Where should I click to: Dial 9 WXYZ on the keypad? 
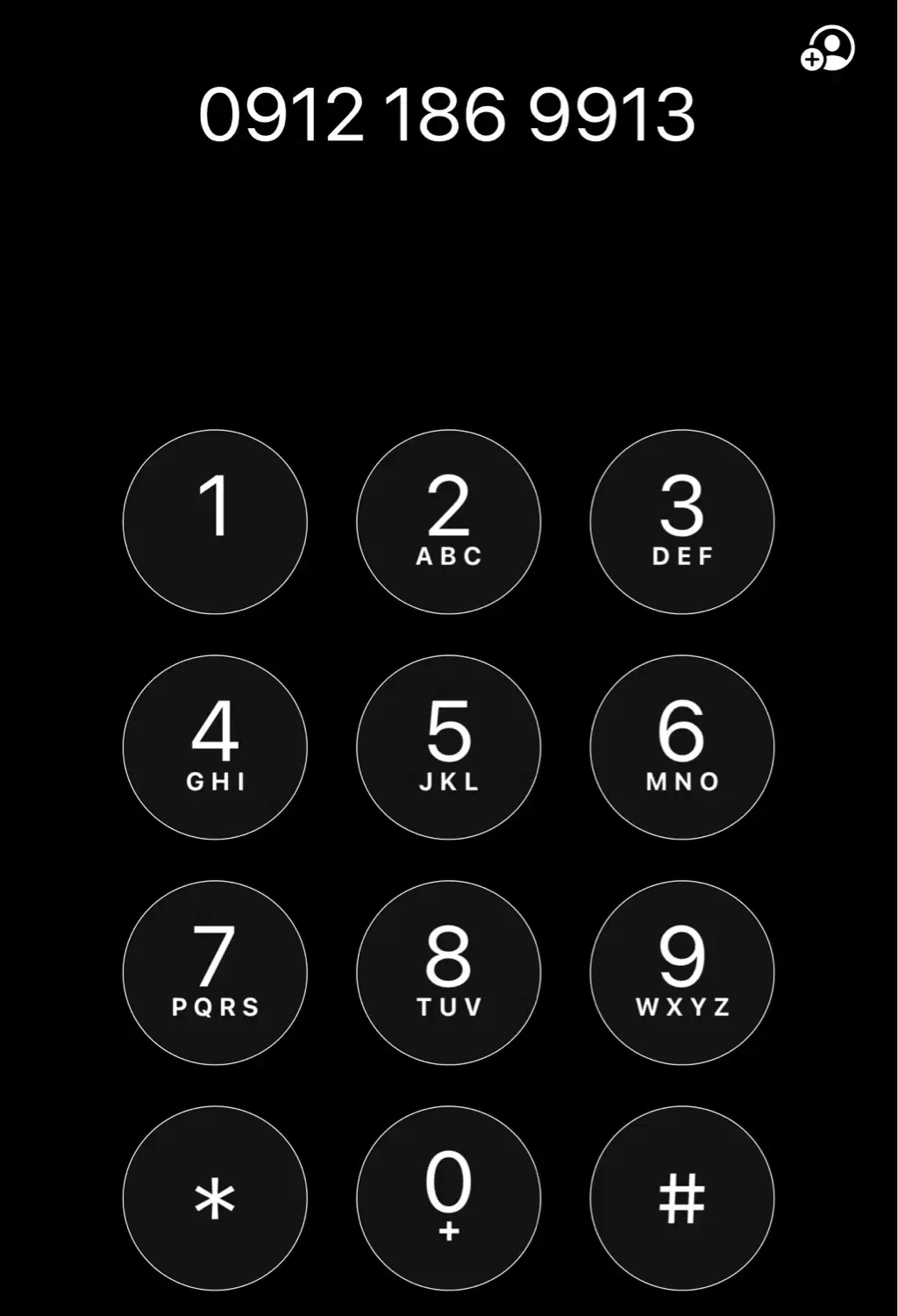pos(681,972)
